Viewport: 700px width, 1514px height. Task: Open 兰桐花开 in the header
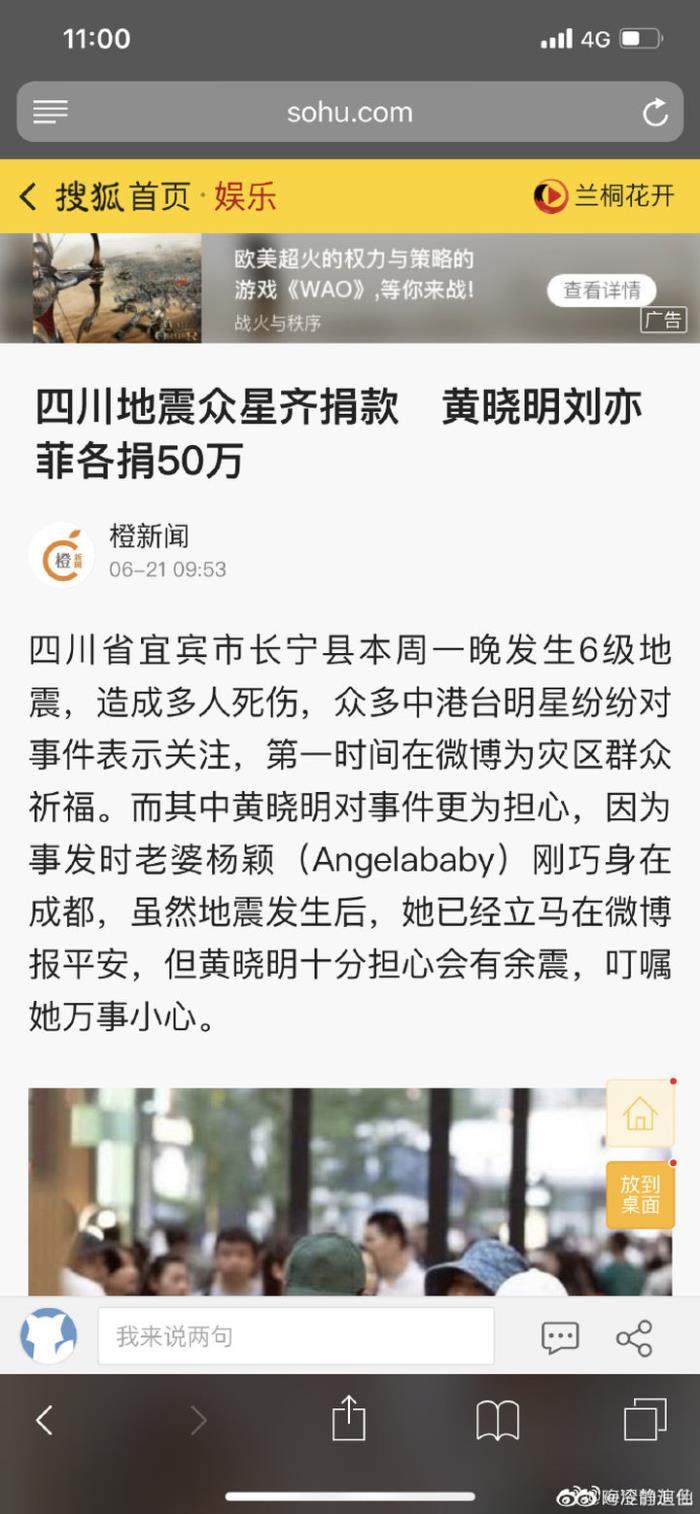pyautogui.click(x=606, y=196)
